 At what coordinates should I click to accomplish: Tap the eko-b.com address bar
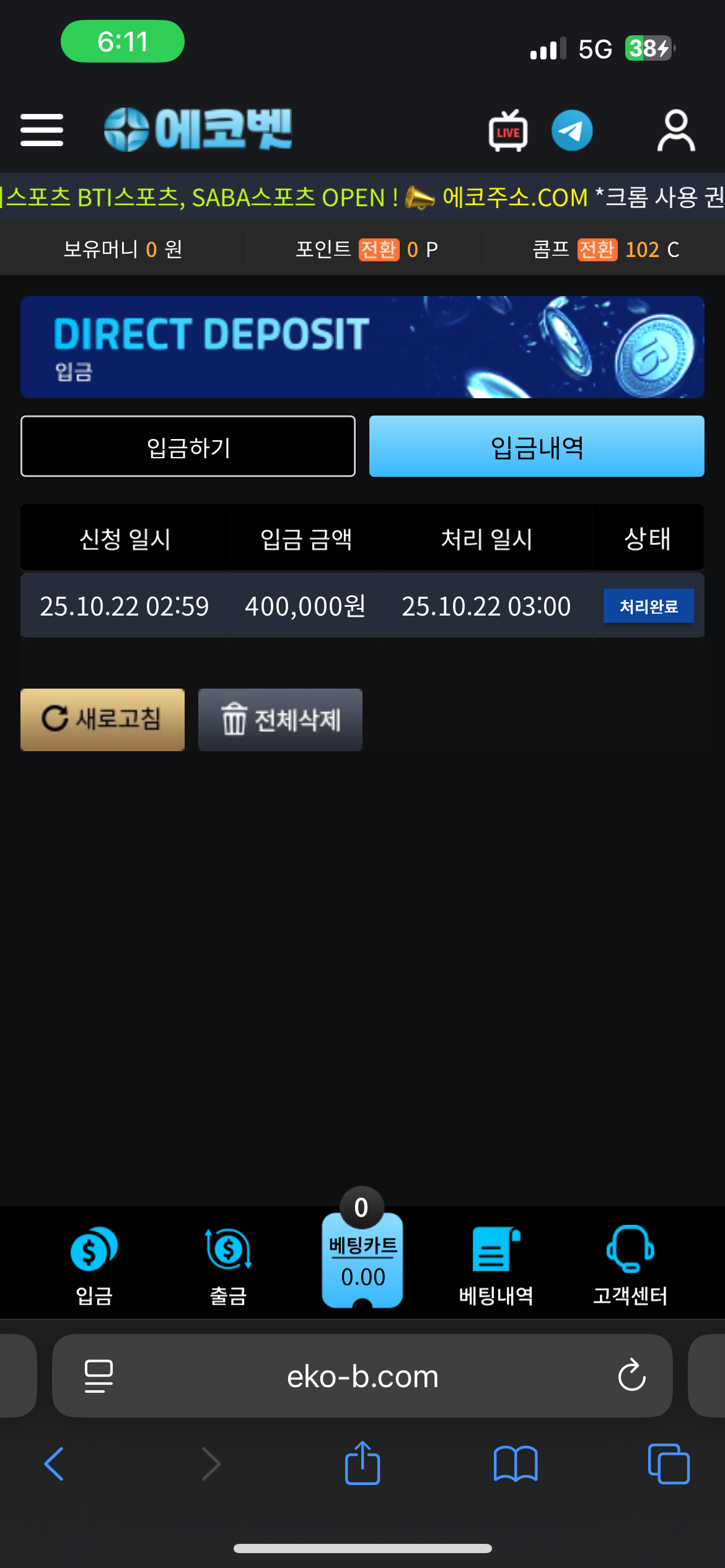click(x=362, y=1376)
